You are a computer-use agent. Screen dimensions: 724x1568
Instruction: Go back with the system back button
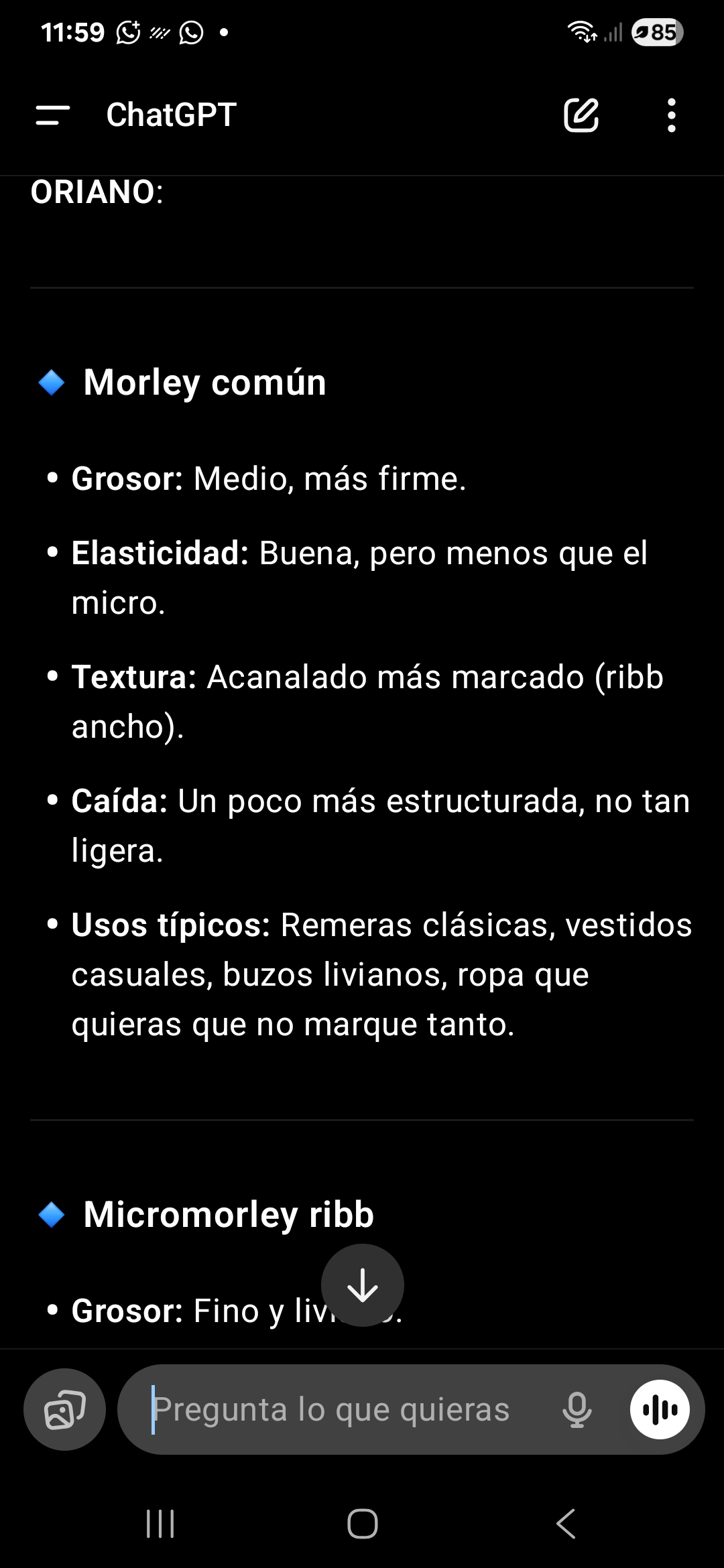pyautogui.click(x=566, y=1524)
